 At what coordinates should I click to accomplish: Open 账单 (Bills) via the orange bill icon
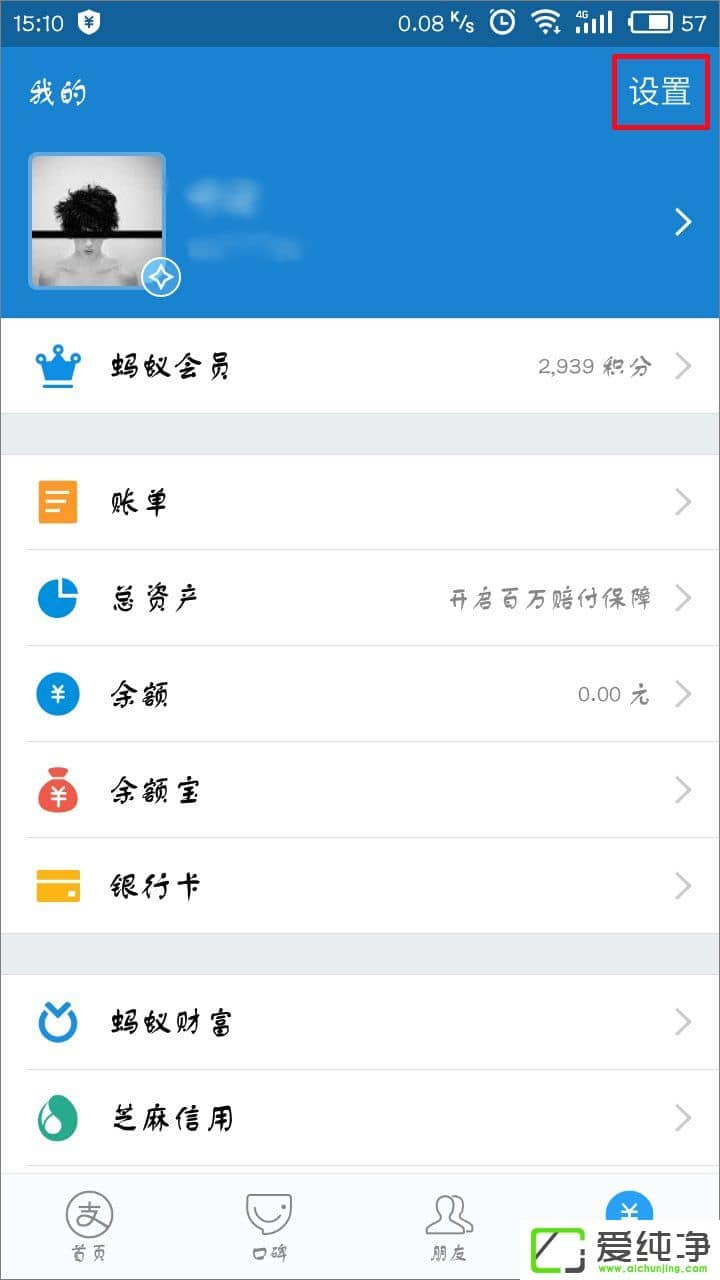pyautogui.click(x=57, y=502)
